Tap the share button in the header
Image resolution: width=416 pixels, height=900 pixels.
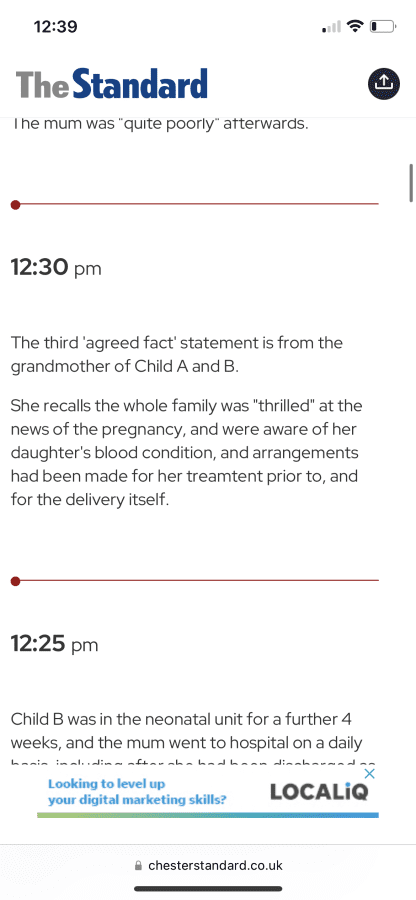383,84
